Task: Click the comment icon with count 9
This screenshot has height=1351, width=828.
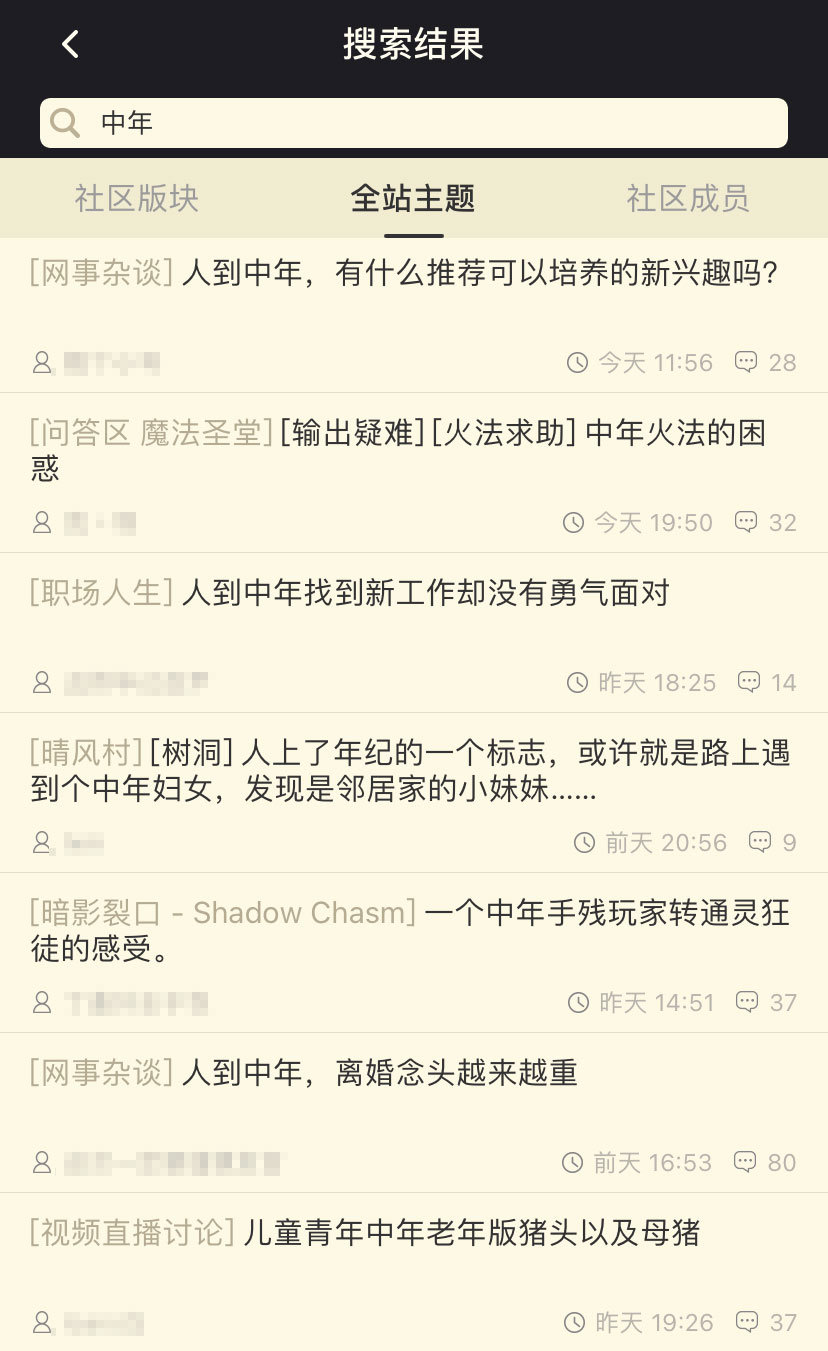Action: pos(761,842)
